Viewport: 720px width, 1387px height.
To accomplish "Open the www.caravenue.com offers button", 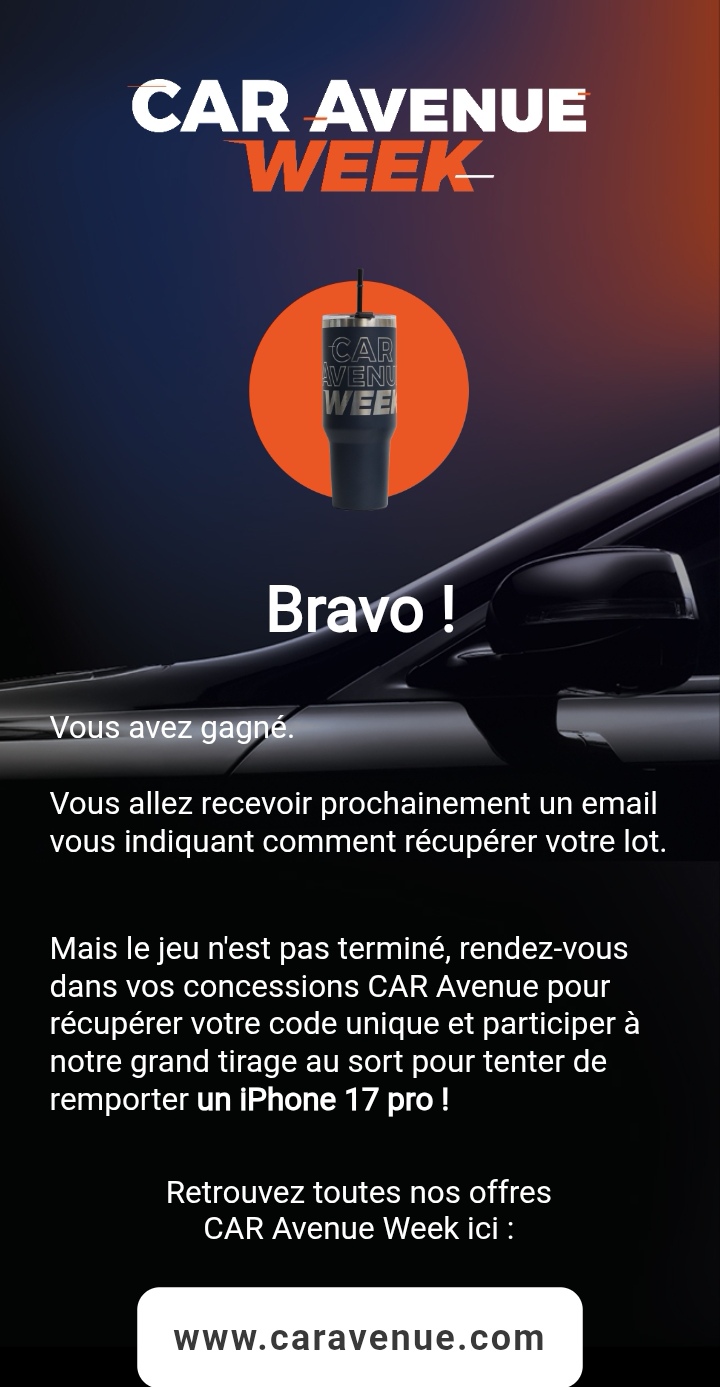I will [359, 1337].
